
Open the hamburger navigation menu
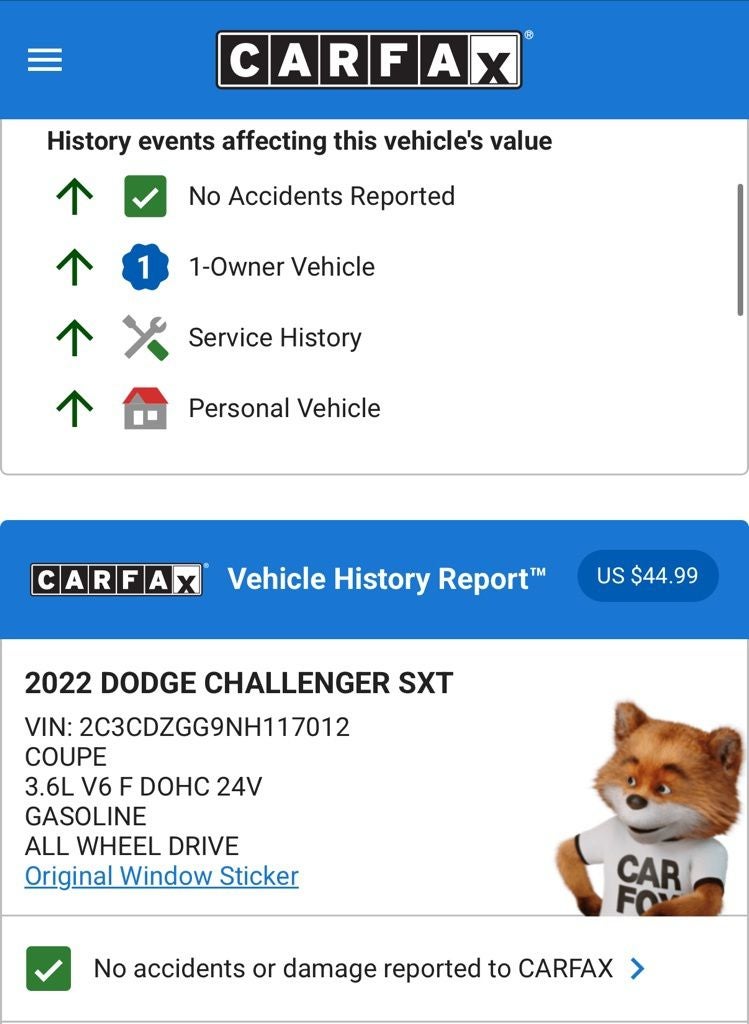point(44,59)
